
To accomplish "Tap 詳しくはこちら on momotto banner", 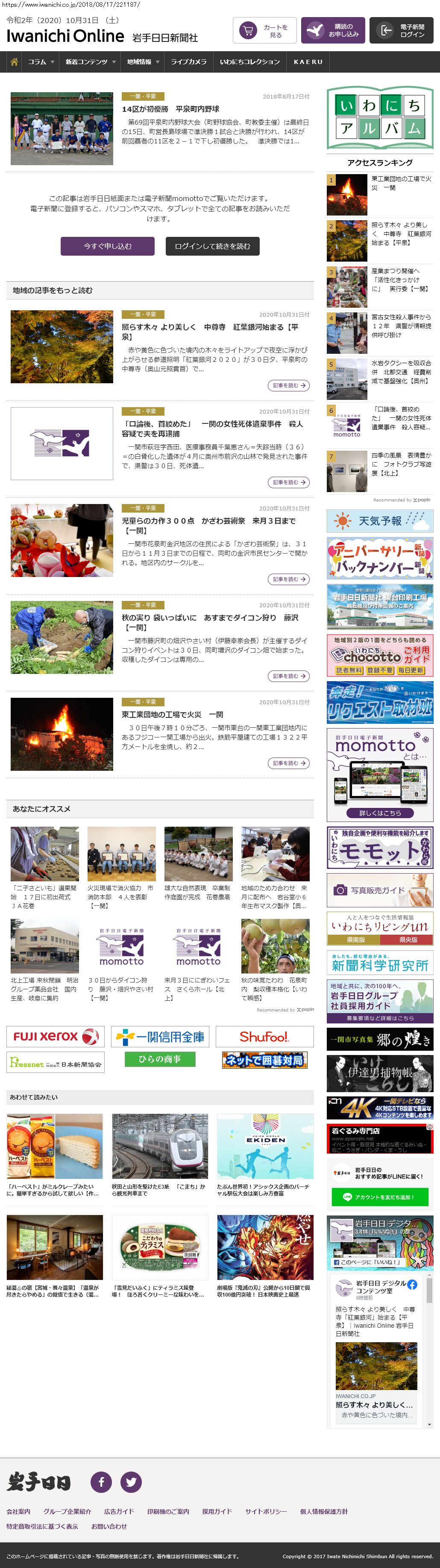I will point(380,813).
